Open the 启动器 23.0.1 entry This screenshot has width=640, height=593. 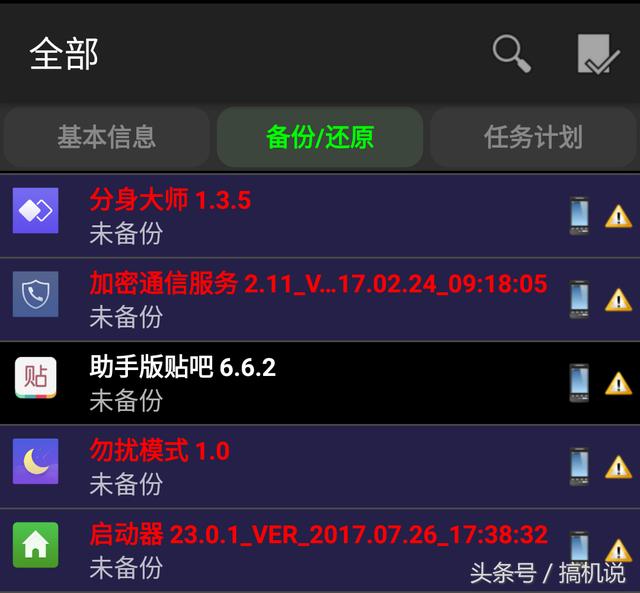click(300, 549)
